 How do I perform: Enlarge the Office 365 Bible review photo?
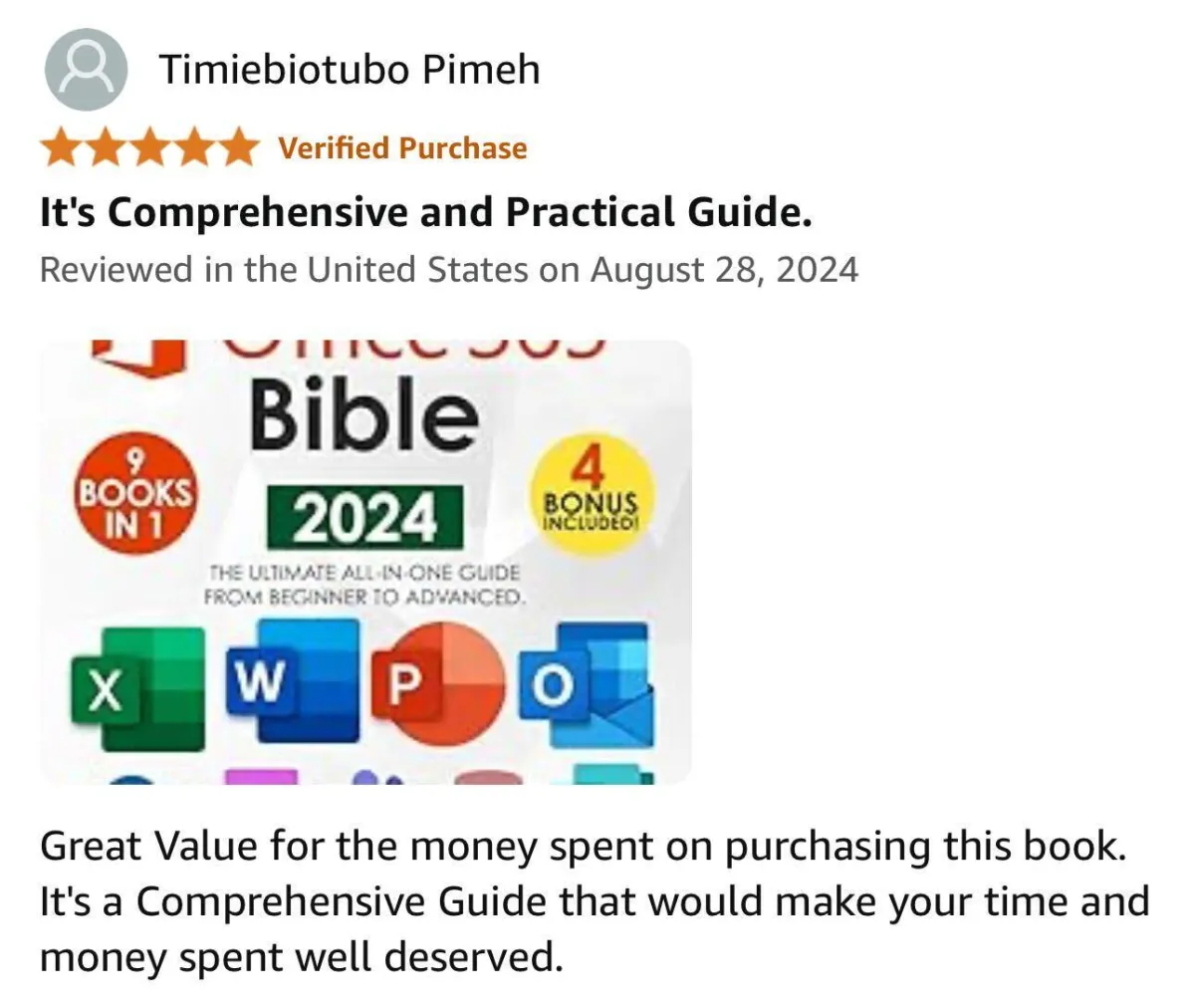click(365, 563)
